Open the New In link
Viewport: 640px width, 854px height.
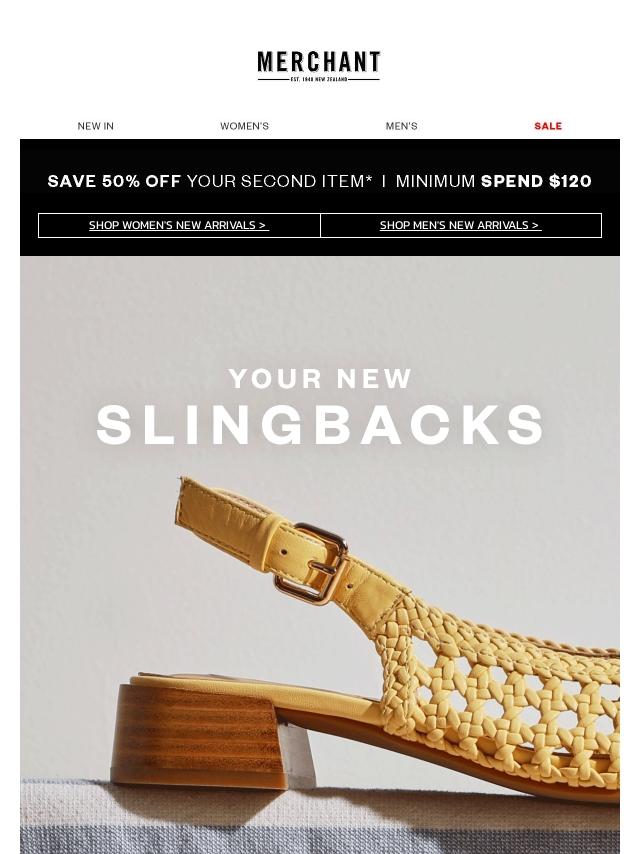tap(95, 126)
